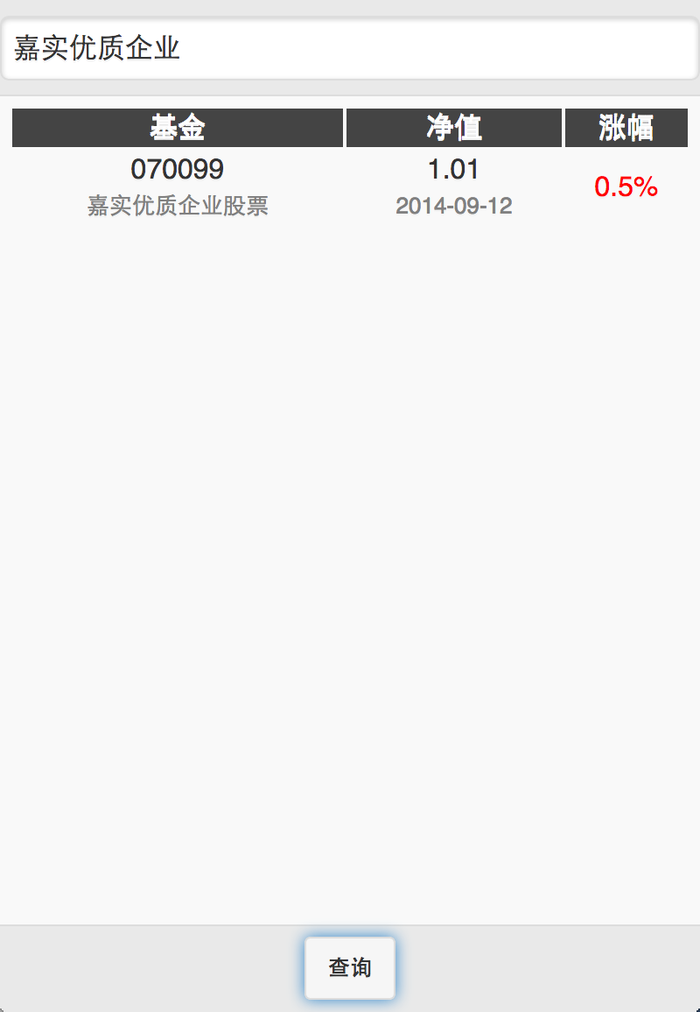Tap the fund name search field
Screen dimensions: 700x1012
click(x=350, y=49)
